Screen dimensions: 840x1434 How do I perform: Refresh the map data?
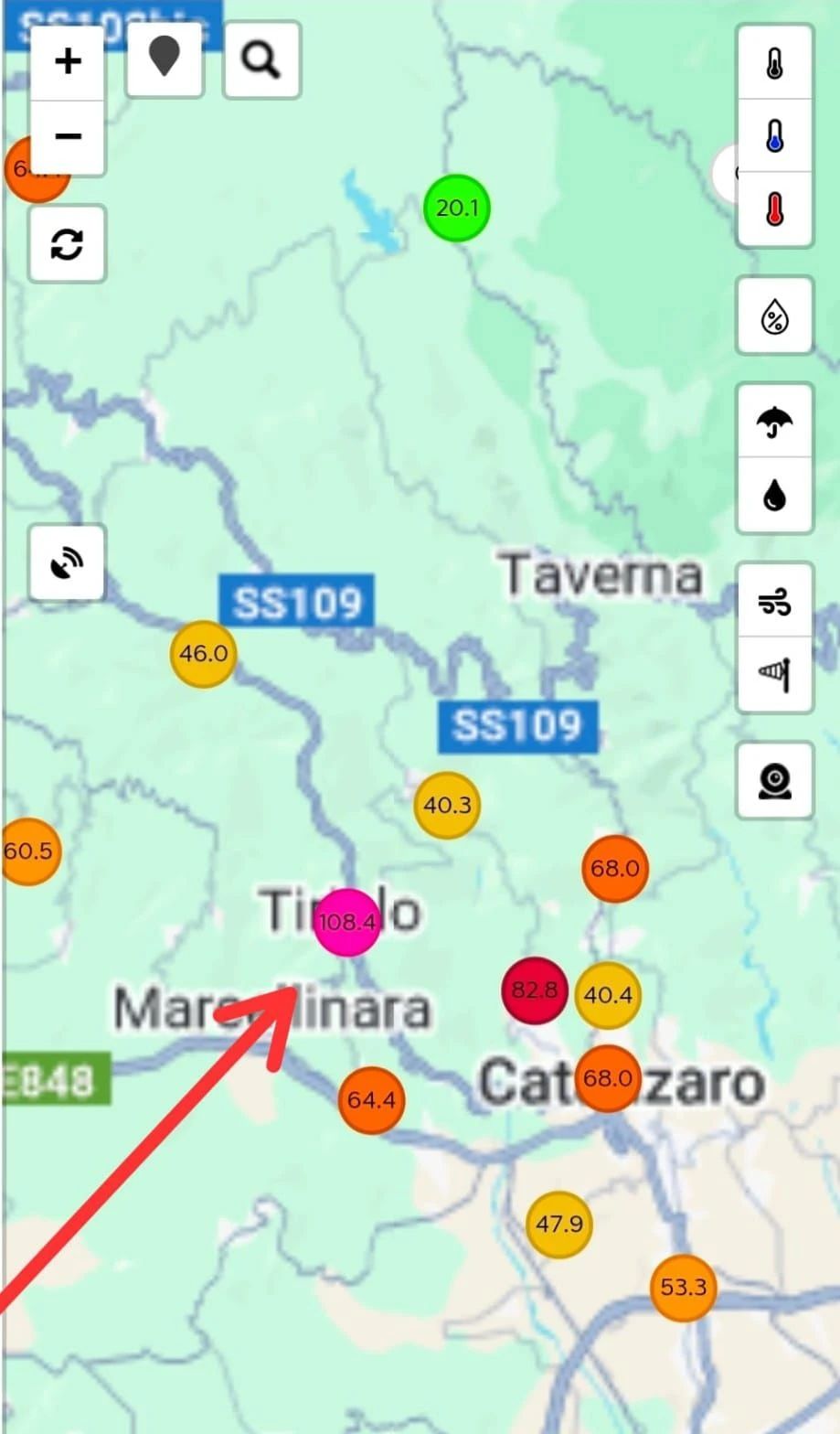click(x=68, y=244)
